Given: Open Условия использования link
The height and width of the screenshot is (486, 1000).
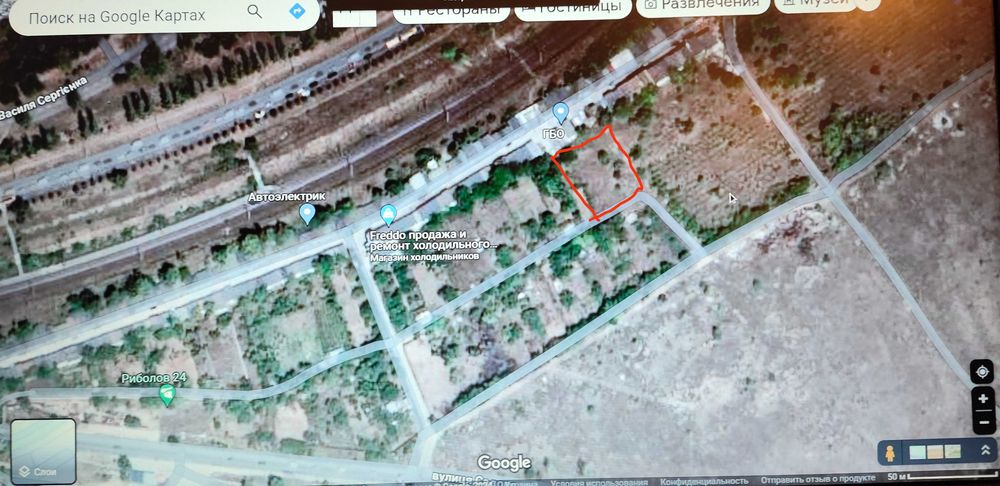Looking at the screenshot, I should [600, 479].
